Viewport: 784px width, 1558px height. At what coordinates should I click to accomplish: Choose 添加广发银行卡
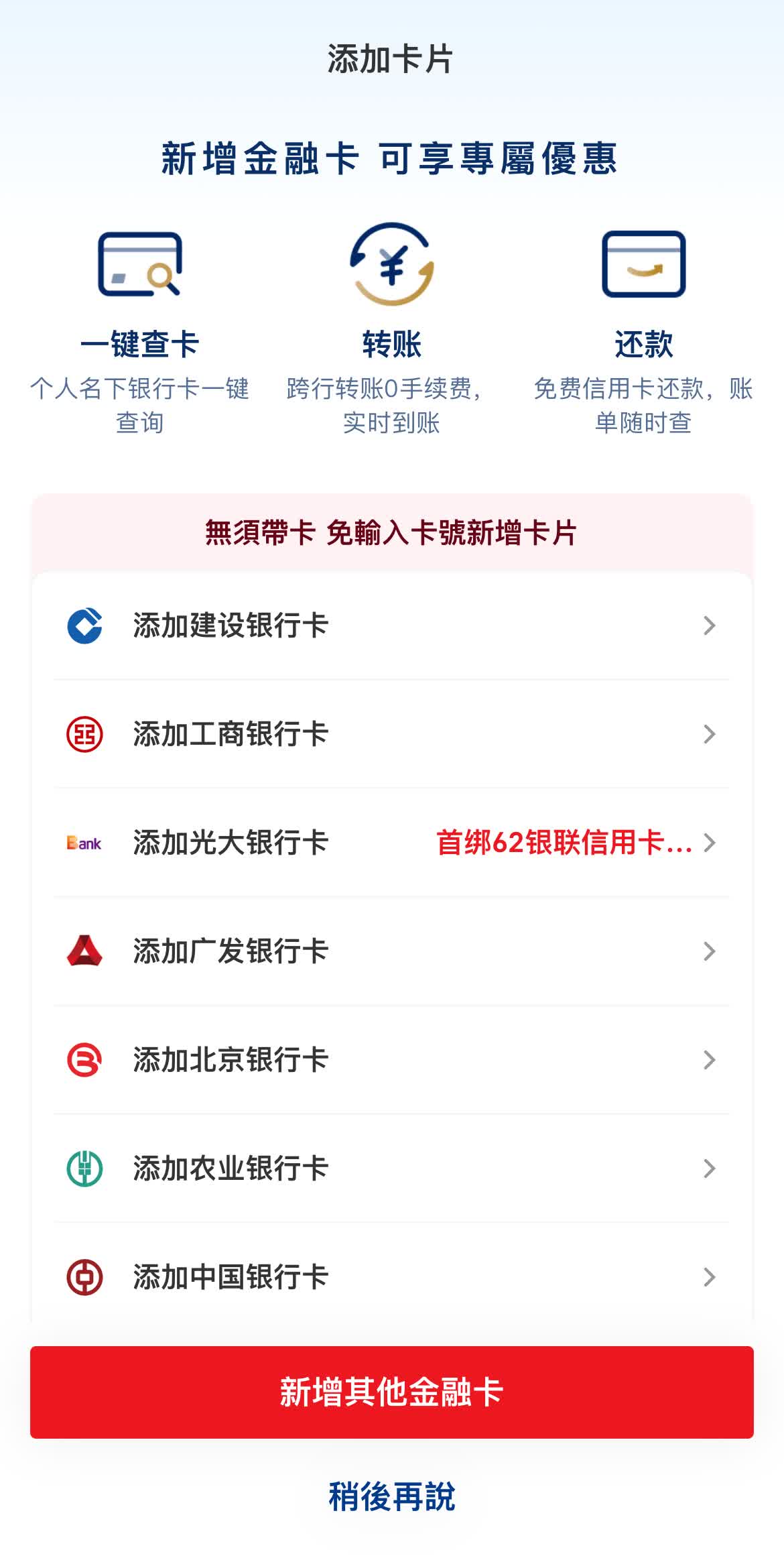tap(392, 951)
